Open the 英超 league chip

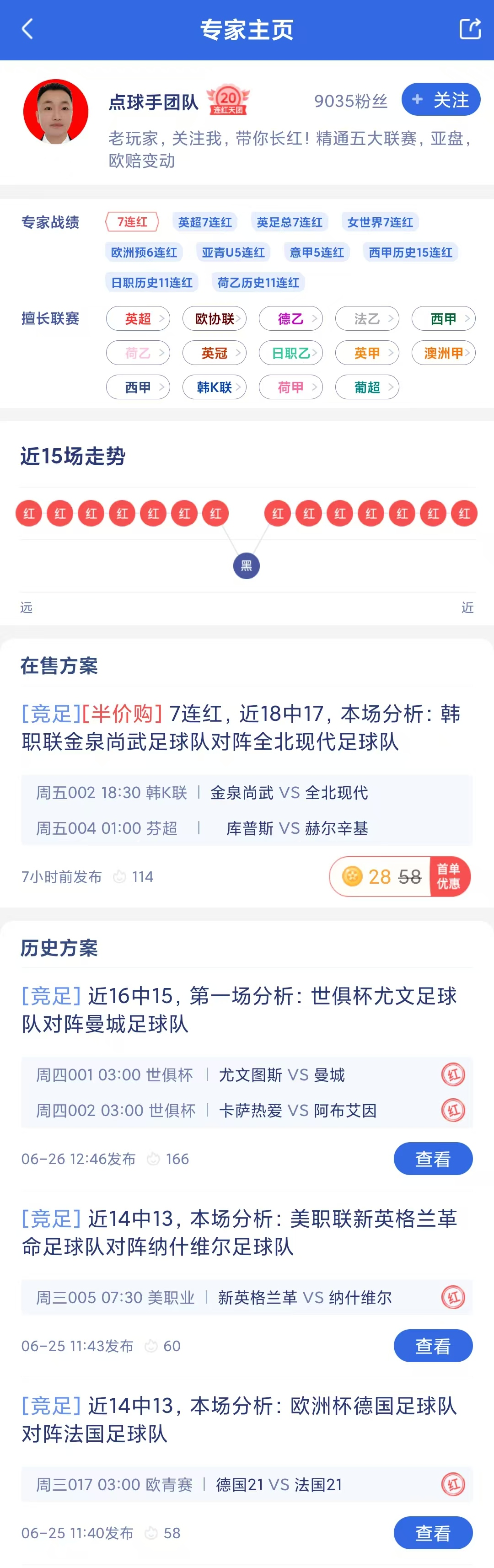pos(138,318)
